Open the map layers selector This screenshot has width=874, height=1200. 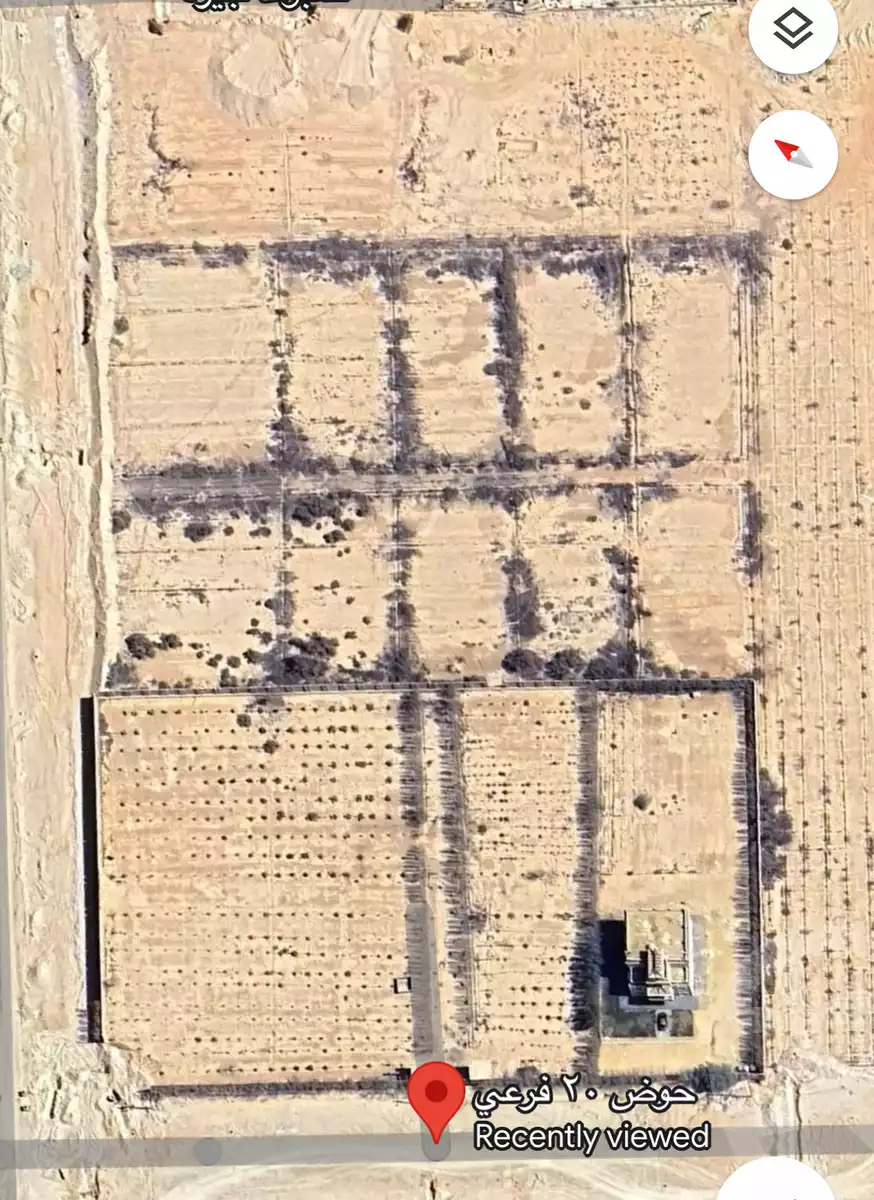tap(793, 31)
